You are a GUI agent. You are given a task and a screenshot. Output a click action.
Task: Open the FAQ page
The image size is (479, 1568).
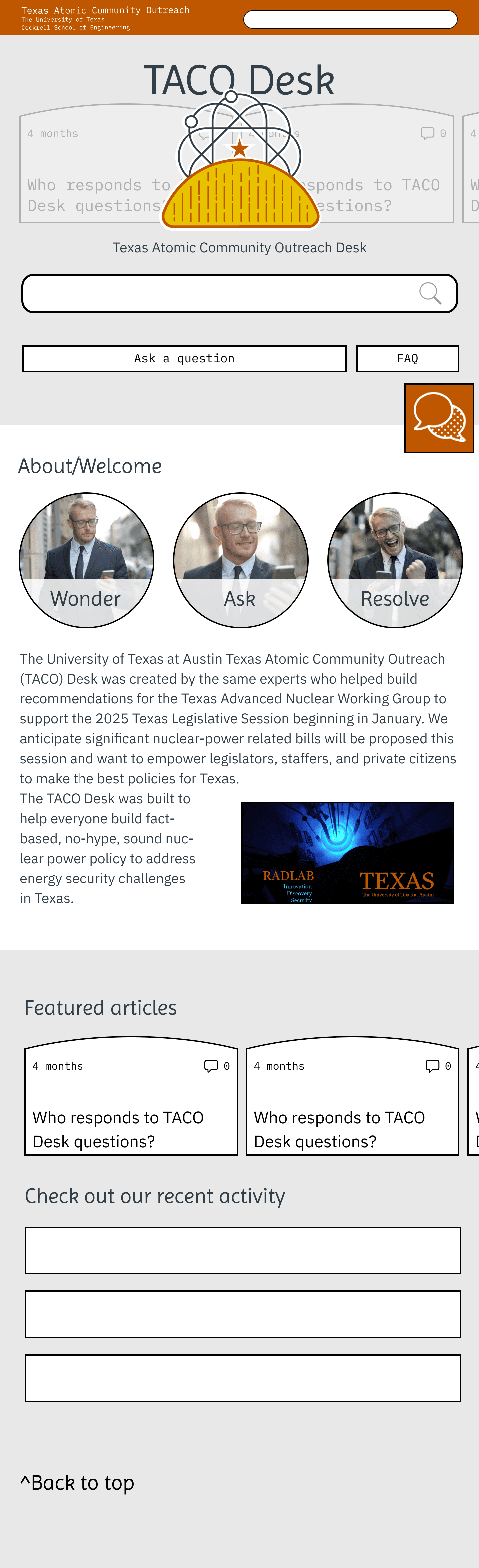pos(407,358)
